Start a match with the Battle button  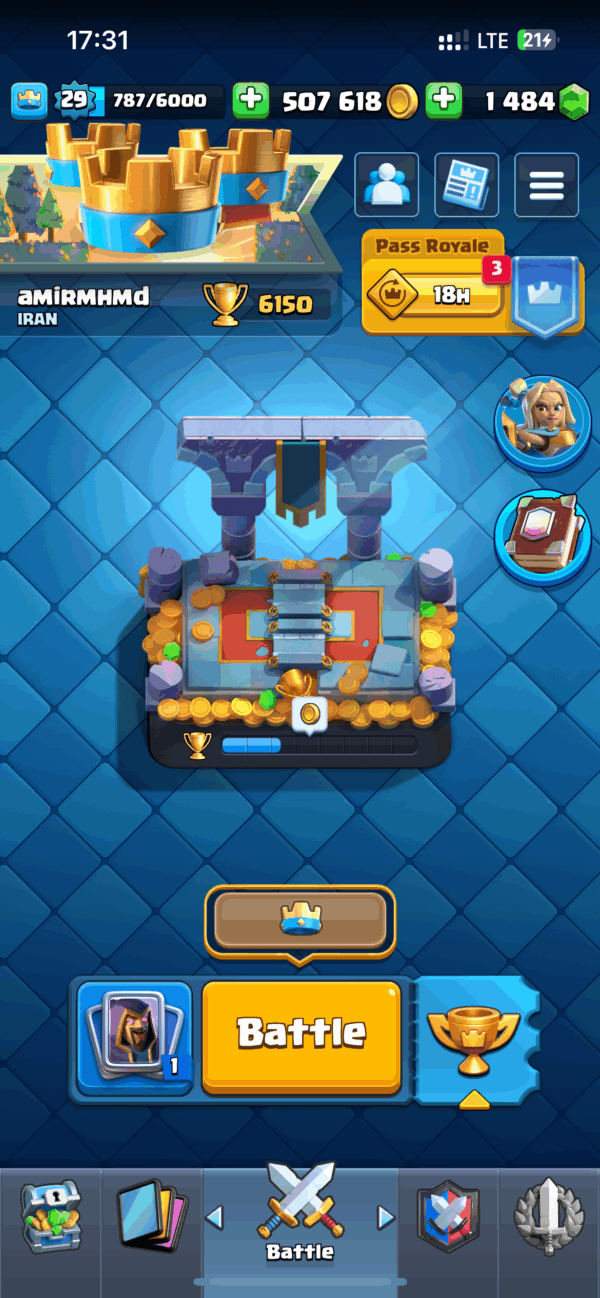coord(302,1037)
